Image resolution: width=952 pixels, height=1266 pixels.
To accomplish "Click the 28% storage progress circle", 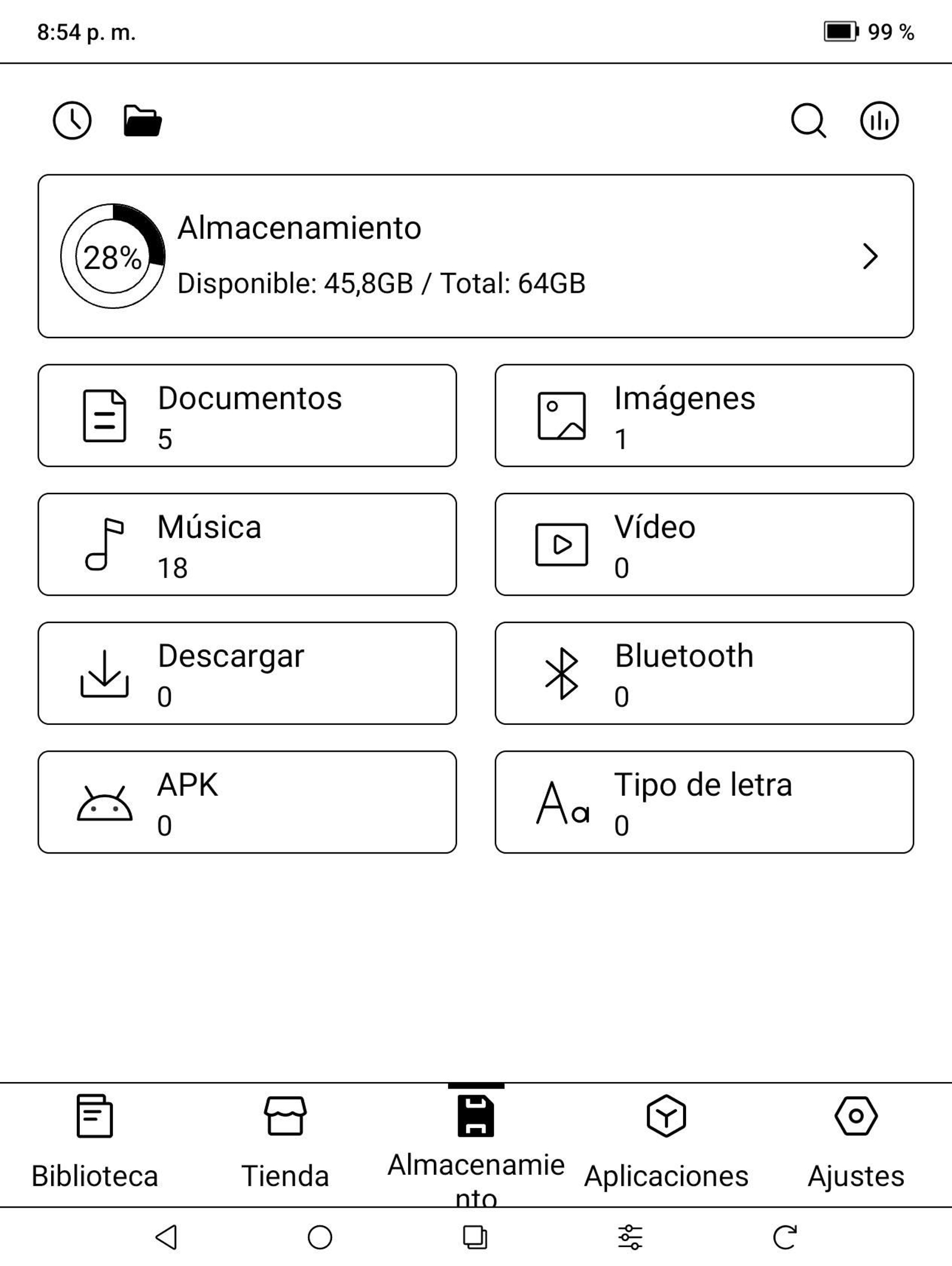I will point(112,257).
